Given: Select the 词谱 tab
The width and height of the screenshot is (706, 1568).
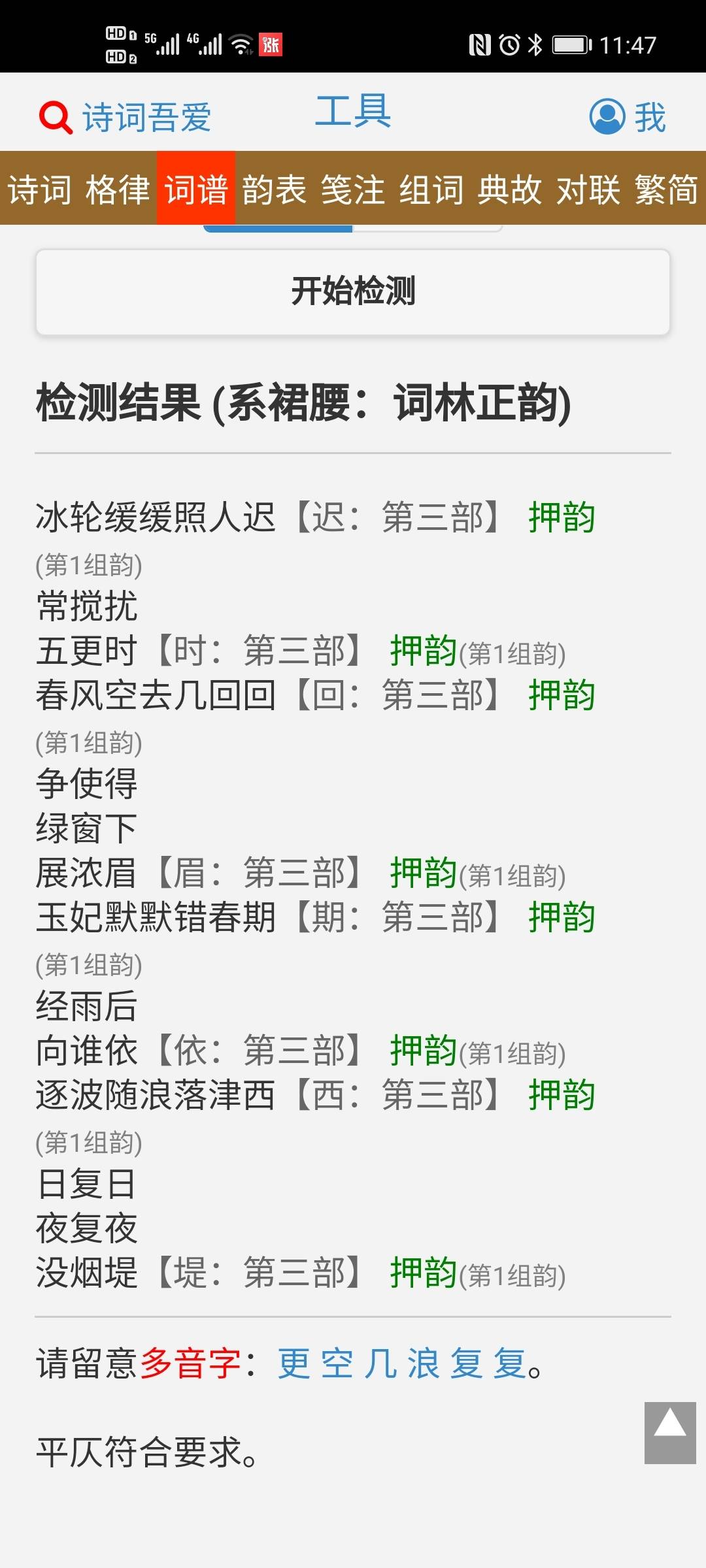Looking at the screenshot, I should point(196,188).
